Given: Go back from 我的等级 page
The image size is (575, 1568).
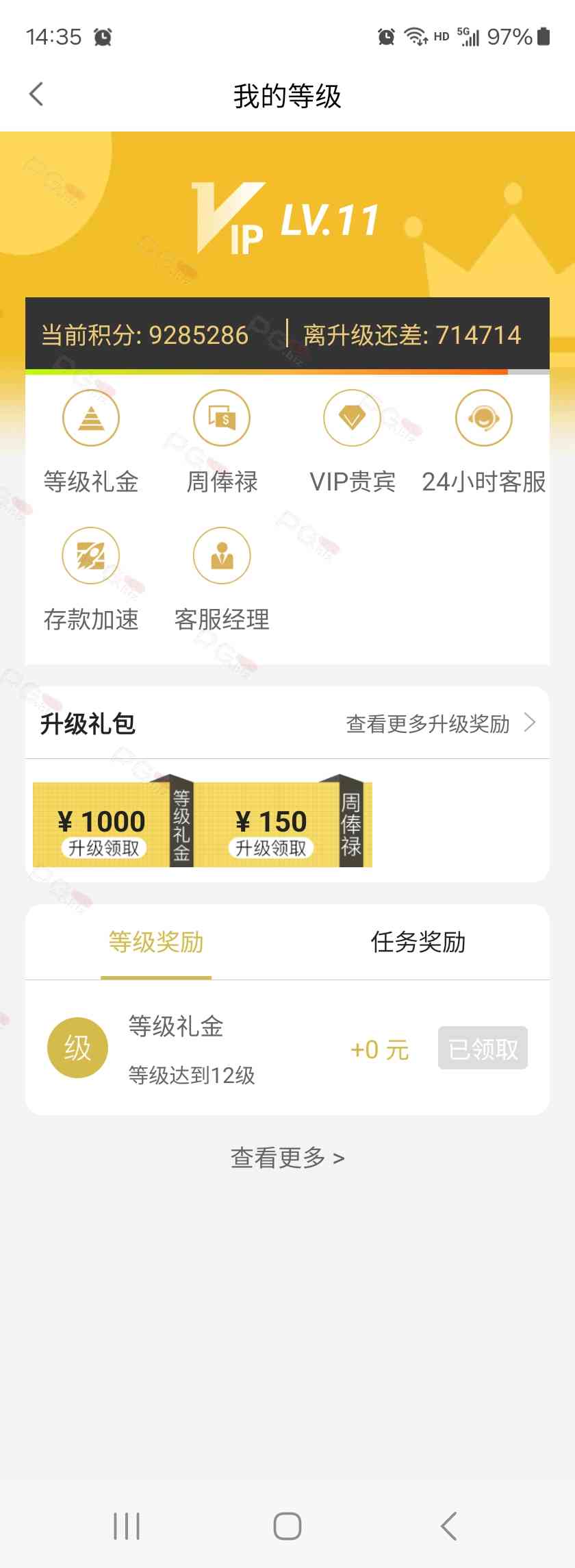Looking at the screenshot, I should point(37,95).
